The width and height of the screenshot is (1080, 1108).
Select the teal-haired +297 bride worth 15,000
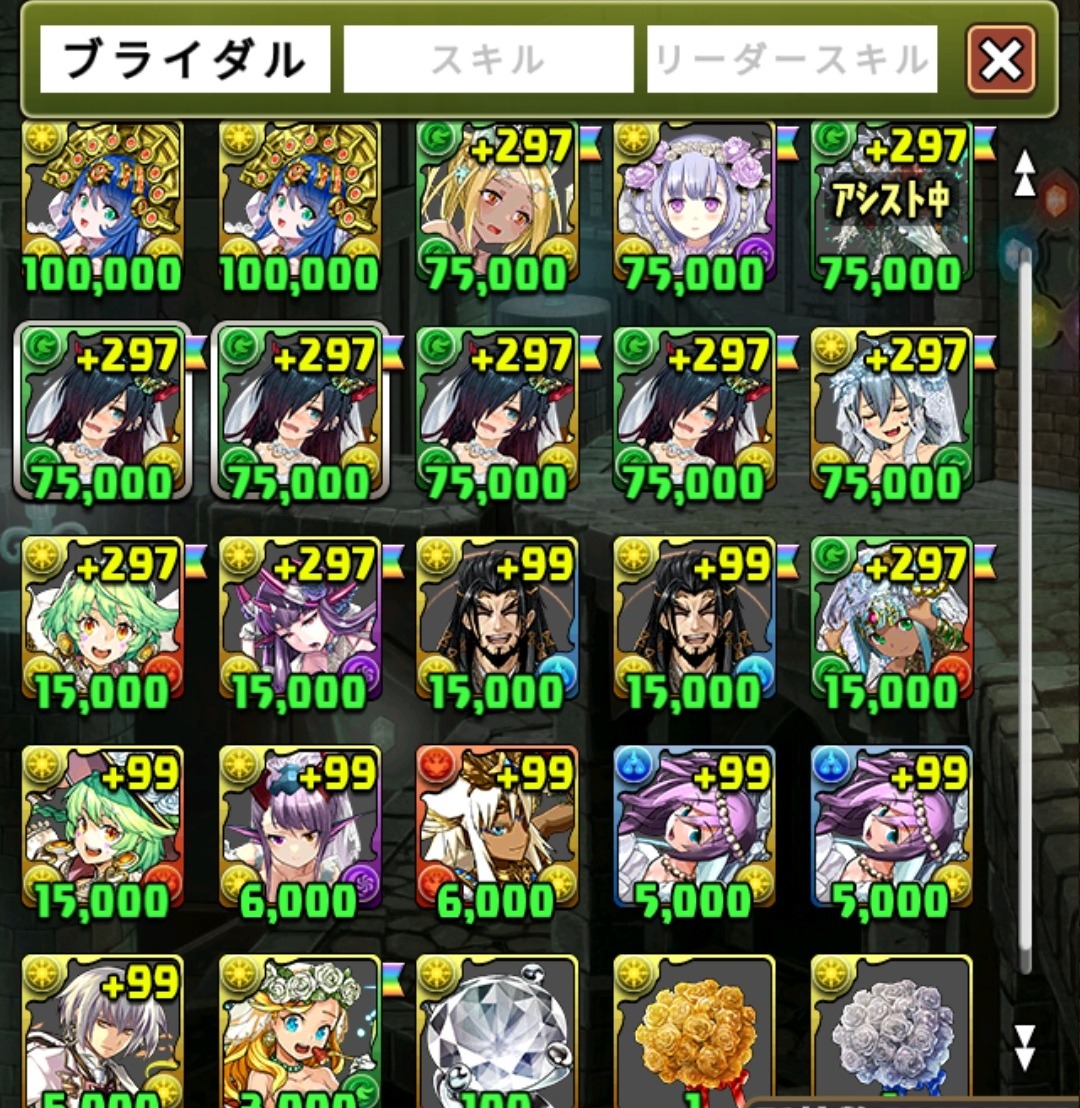(x=891, y=620)
